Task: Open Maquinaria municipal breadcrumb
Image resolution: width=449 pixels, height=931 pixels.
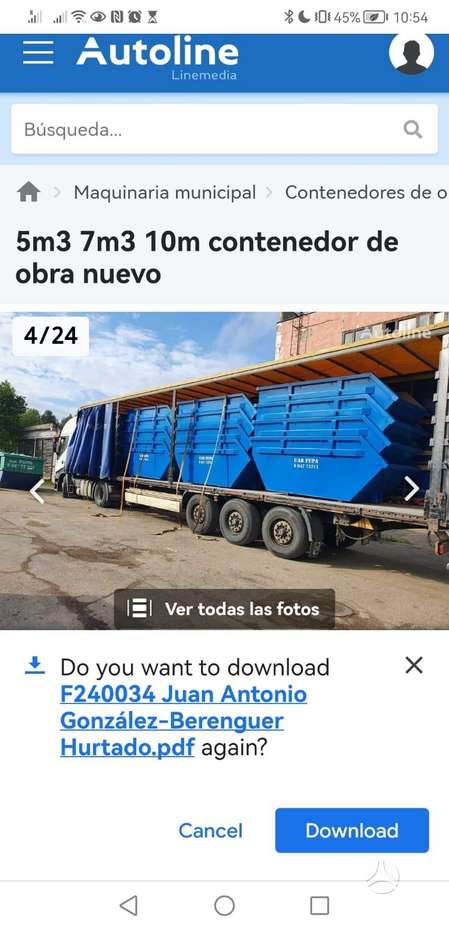Action: point(165,192)
